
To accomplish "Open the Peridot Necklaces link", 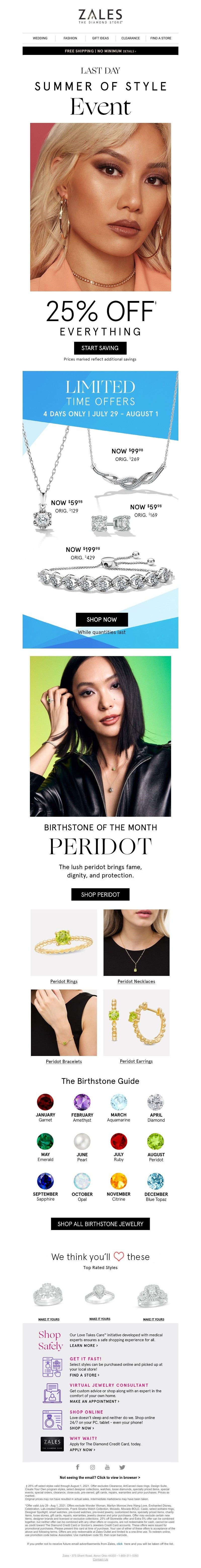I will click(136, 981).
